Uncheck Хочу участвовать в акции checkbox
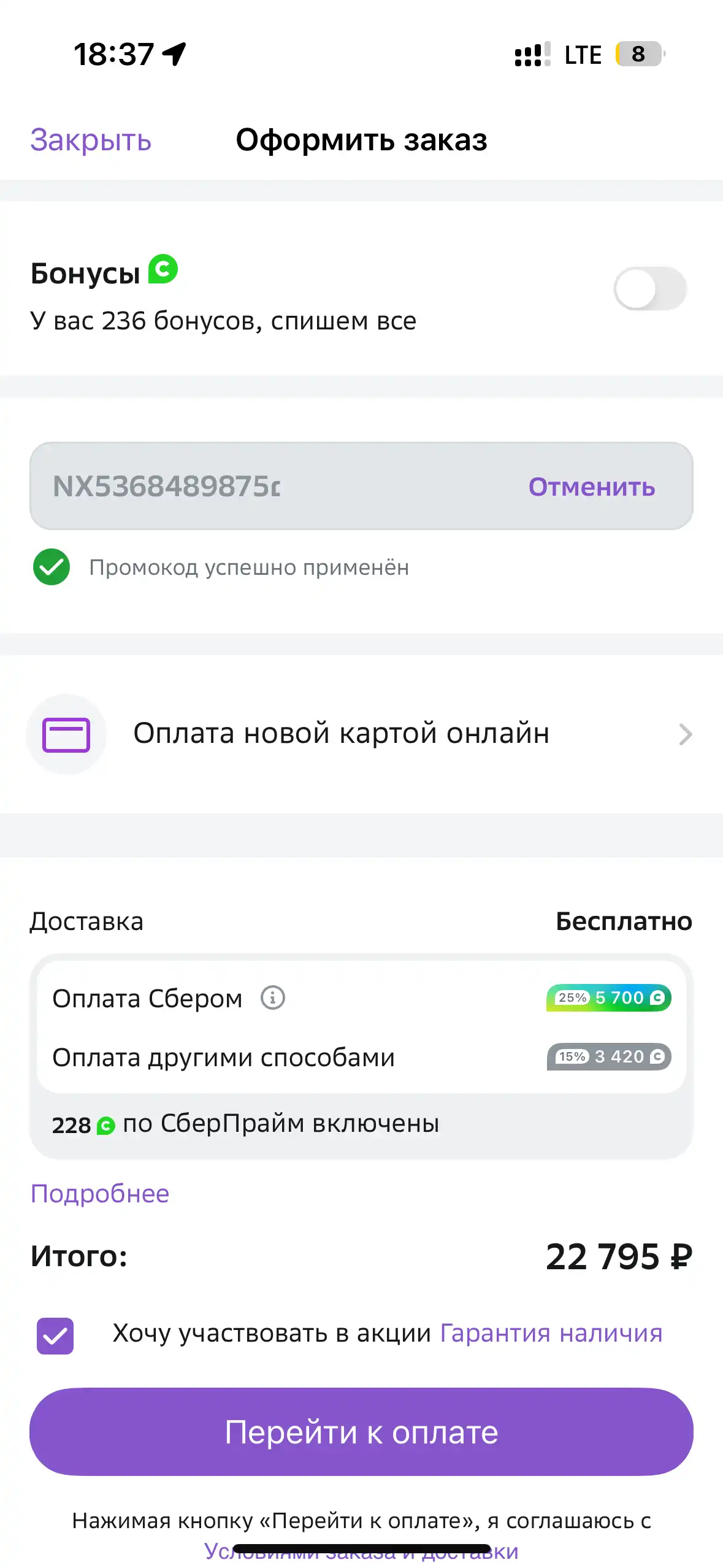 [55, 1335]
